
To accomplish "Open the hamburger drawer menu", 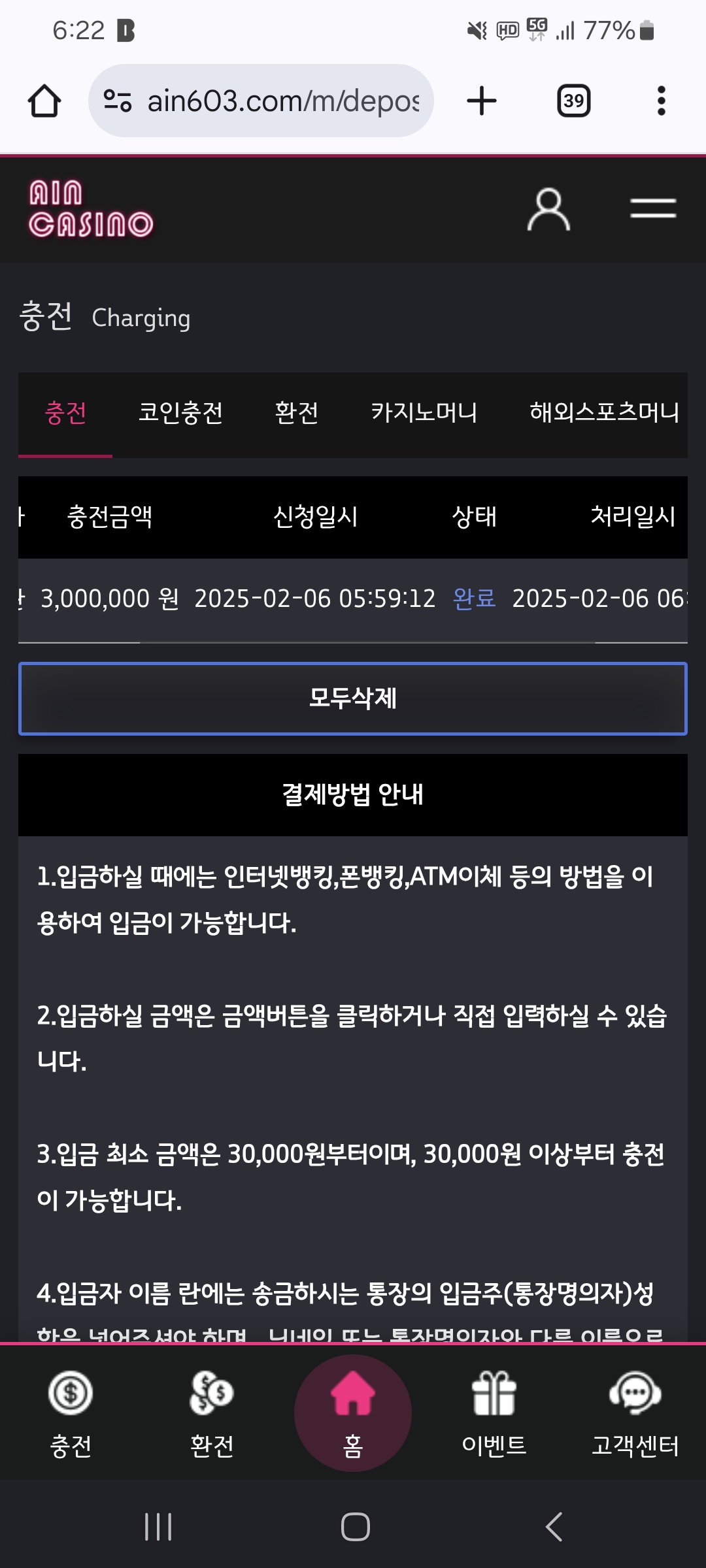I will click(x=652, y=210).
